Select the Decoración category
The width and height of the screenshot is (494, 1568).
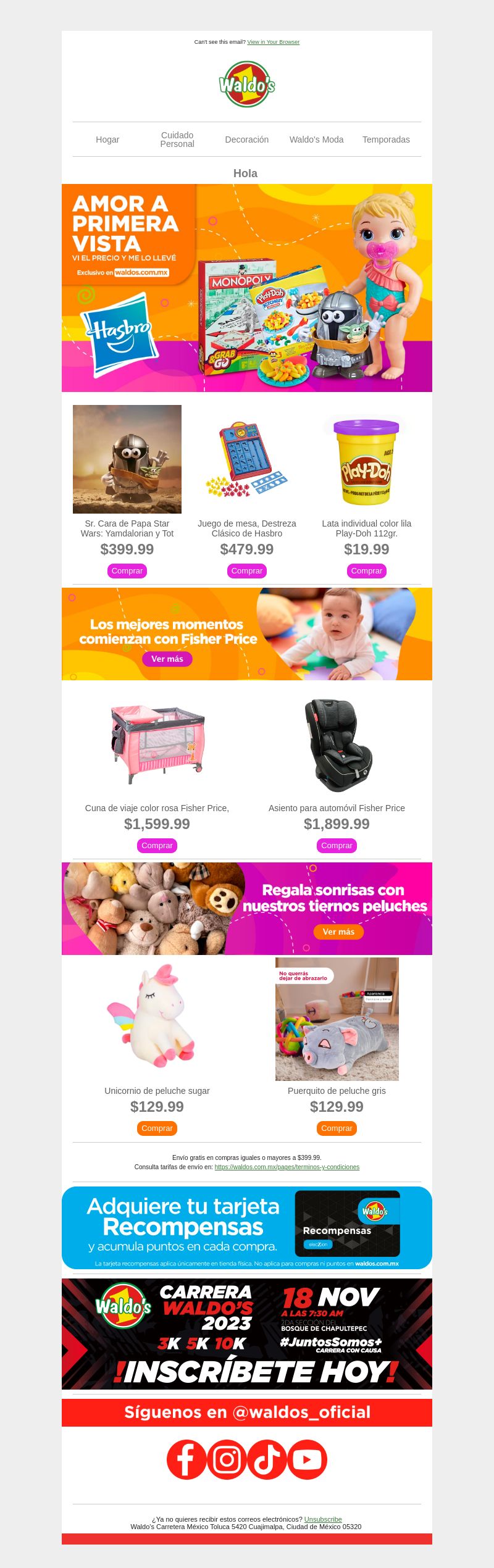coord(247,140)
